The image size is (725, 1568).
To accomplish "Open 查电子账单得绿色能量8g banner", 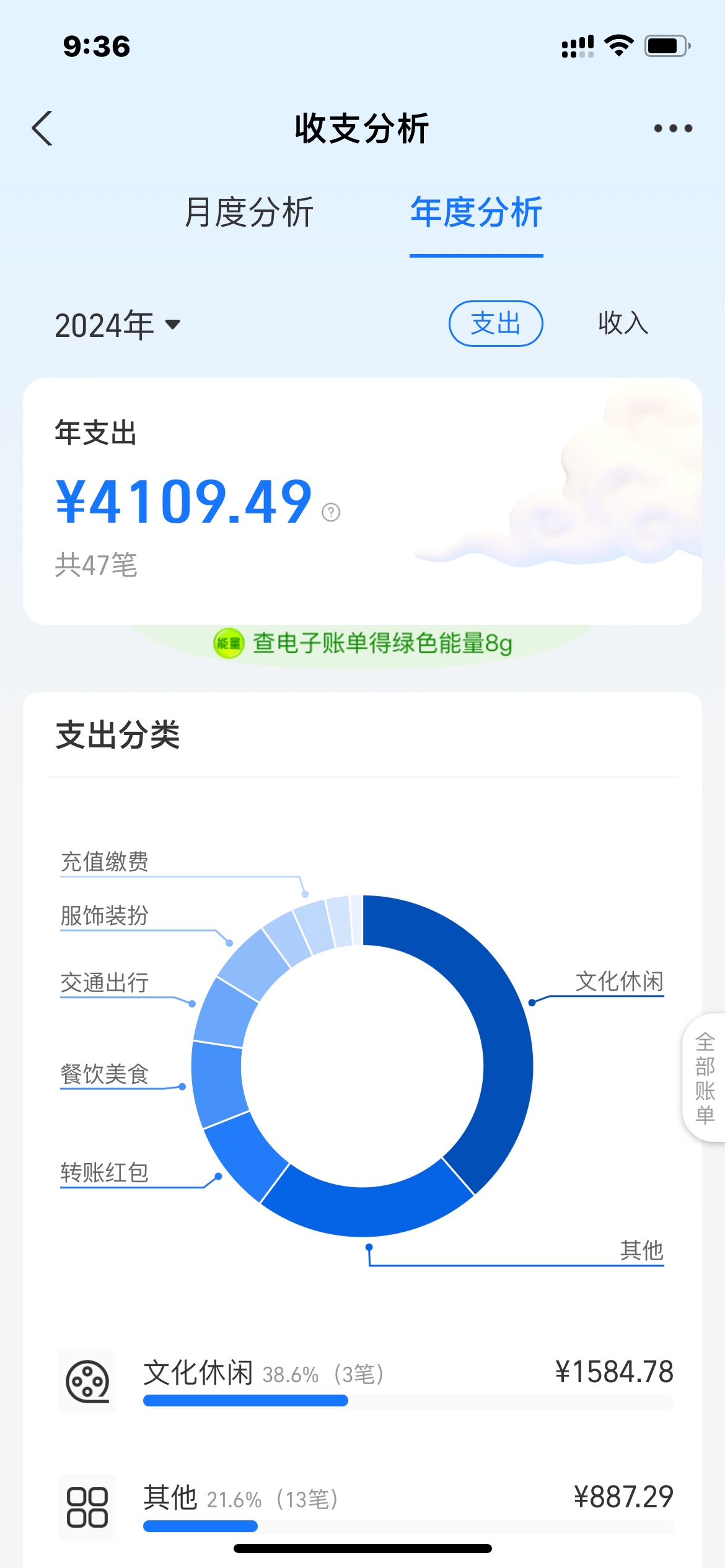I will [x=363, y=643].
